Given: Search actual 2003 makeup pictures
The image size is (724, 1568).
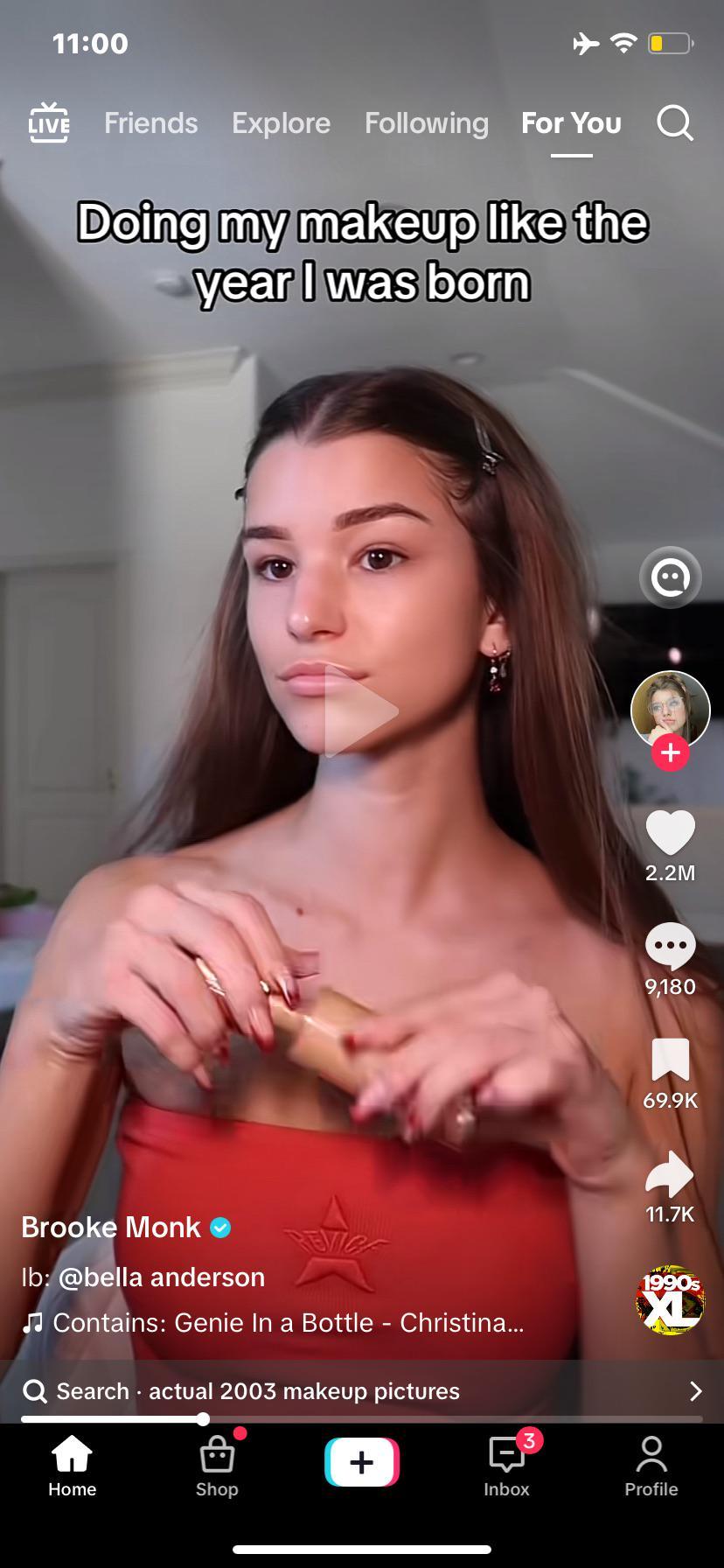Looking at the screenshot, I should point(362,1391).
